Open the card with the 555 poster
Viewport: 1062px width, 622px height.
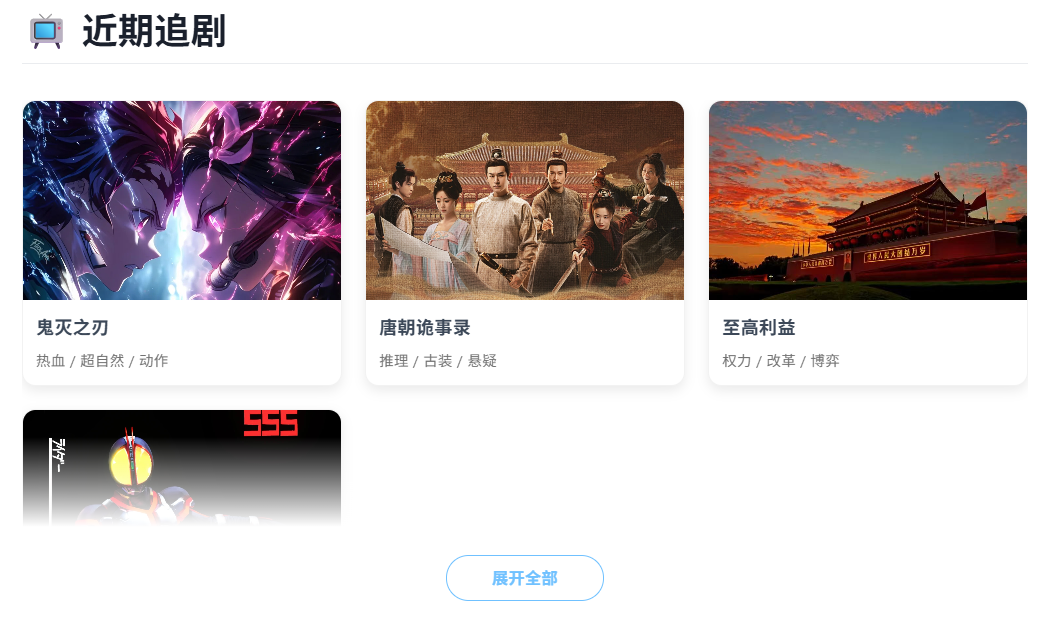pyautogui.click(x=181, y=468)
